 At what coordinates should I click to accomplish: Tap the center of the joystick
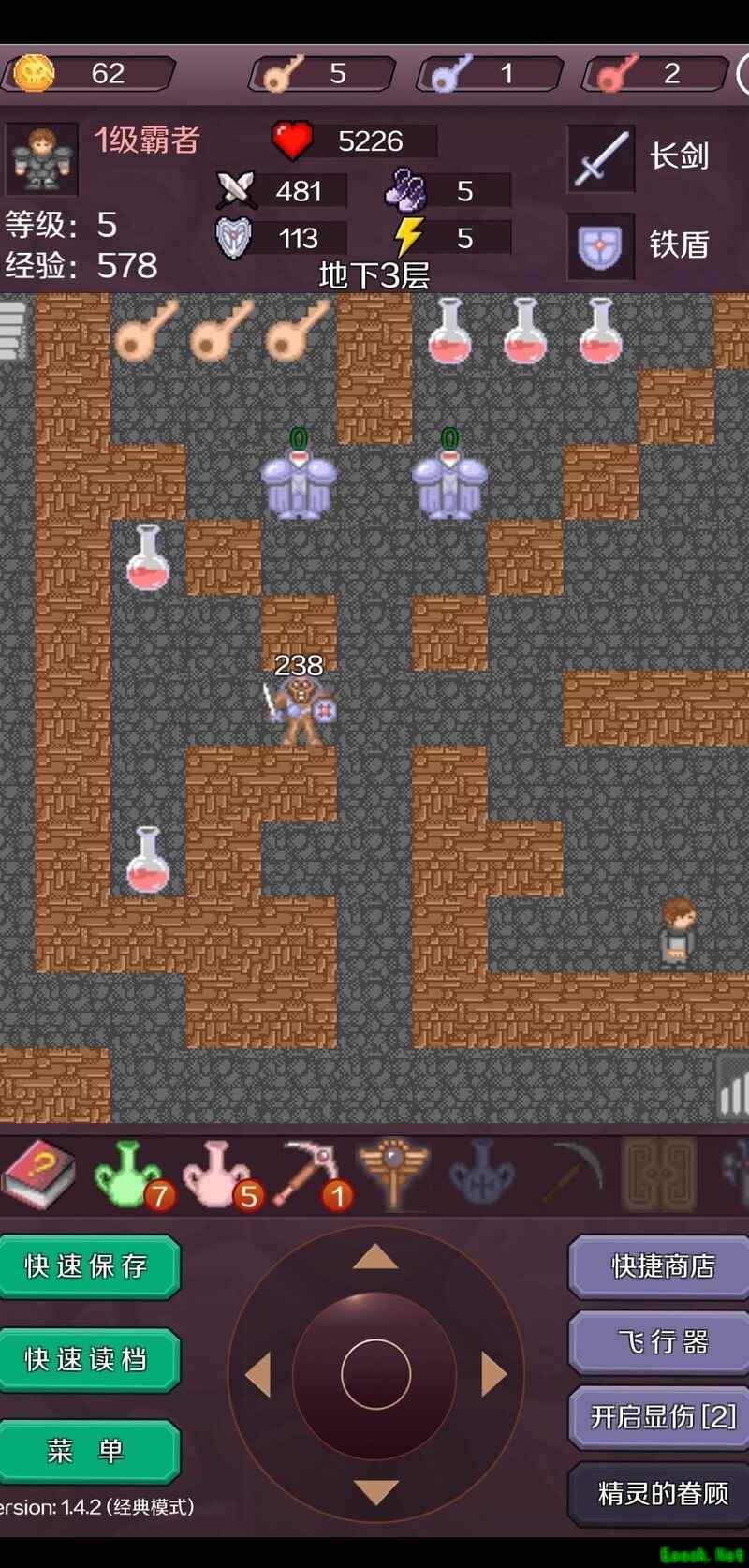(375, 1374)
